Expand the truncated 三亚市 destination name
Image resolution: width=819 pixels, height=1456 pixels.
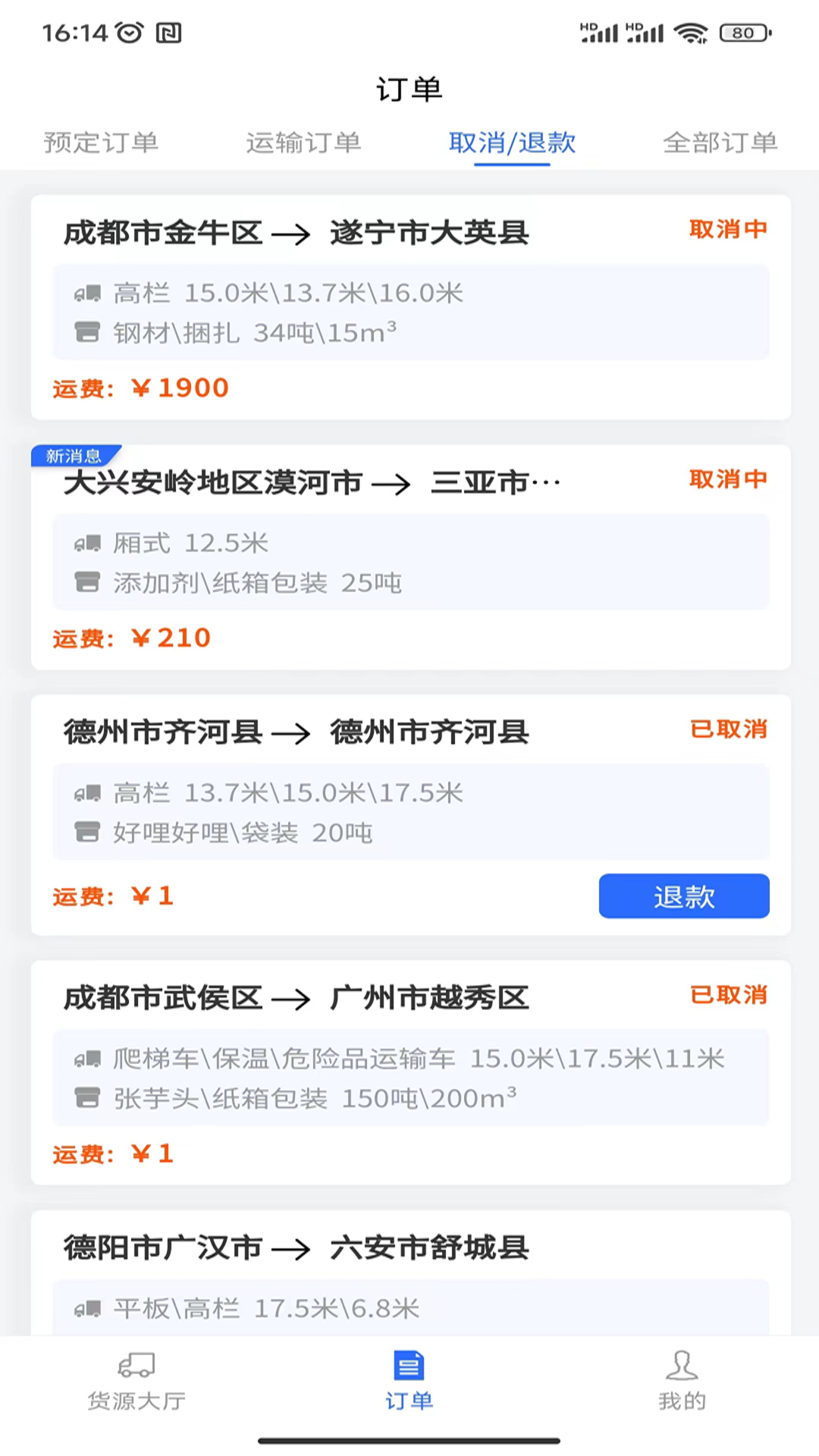pyautogui.click(x=496, y=483)
